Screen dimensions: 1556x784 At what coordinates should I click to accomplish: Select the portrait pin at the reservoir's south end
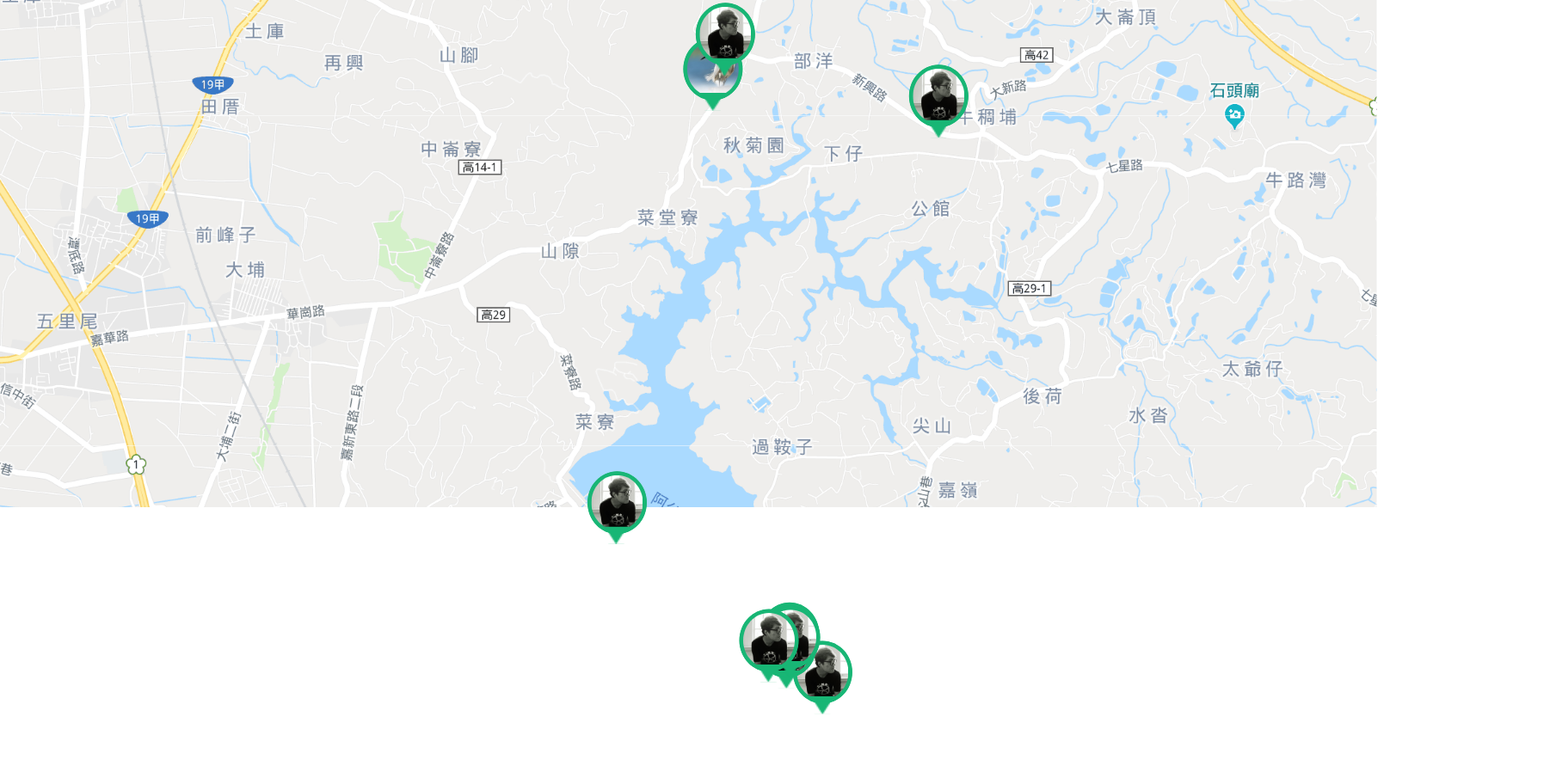tap(617, 502)
